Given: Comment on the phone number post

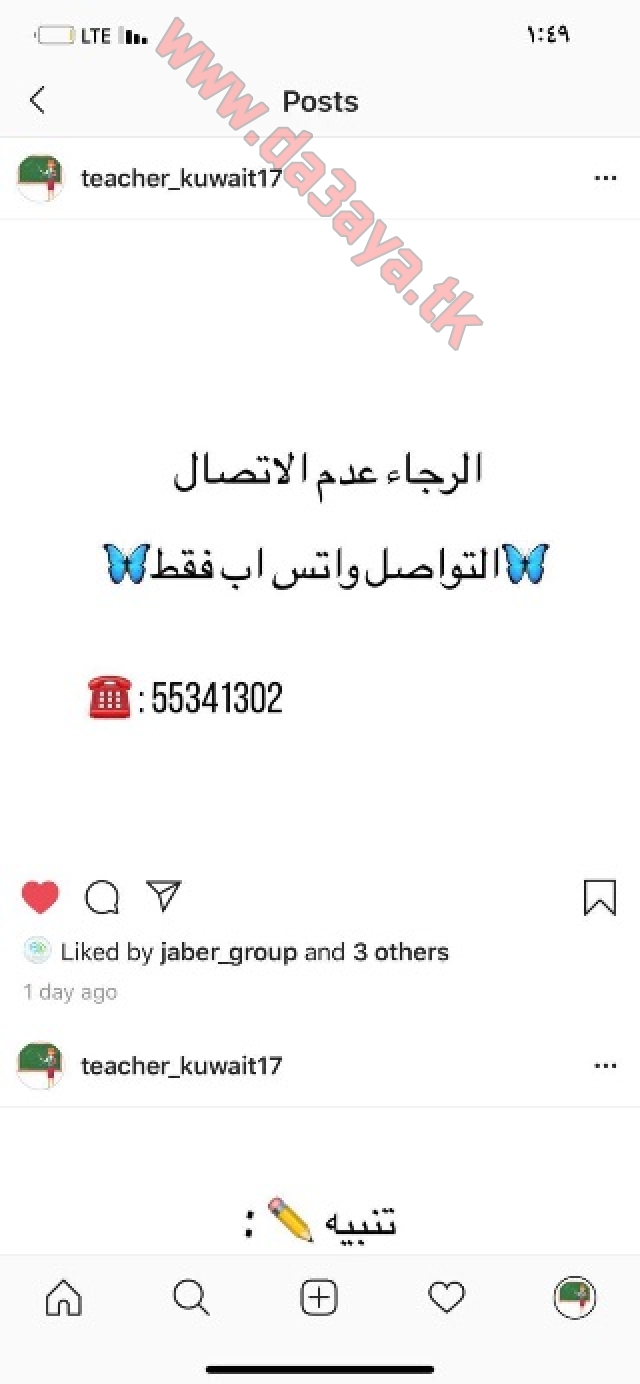Looking at the screenshot, I should click(x=102, y=898).
